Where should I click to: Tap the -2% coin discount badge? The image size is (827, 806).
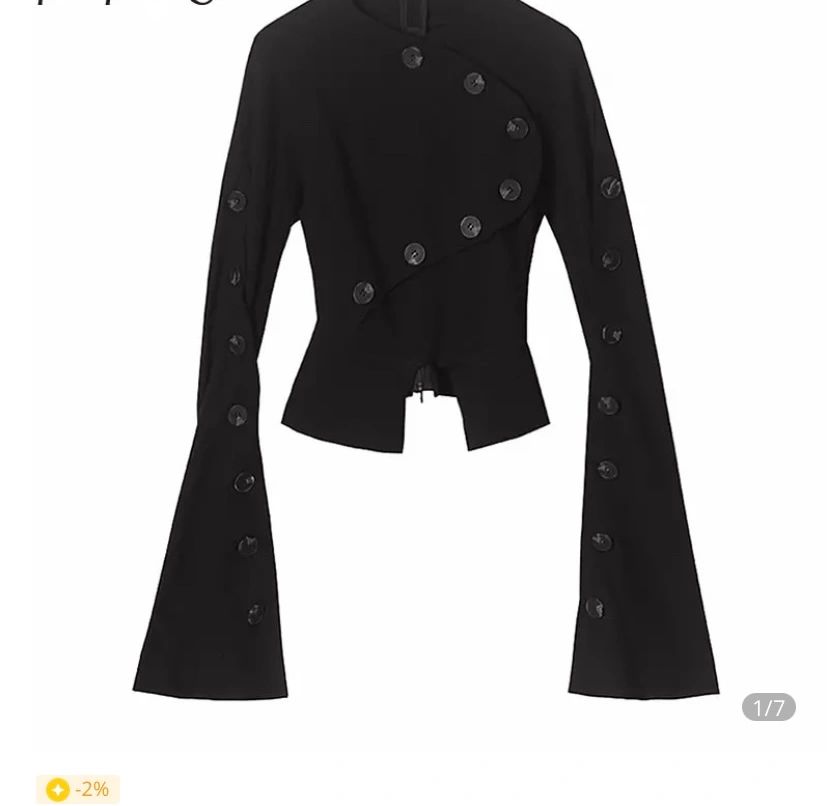[78, 789]
